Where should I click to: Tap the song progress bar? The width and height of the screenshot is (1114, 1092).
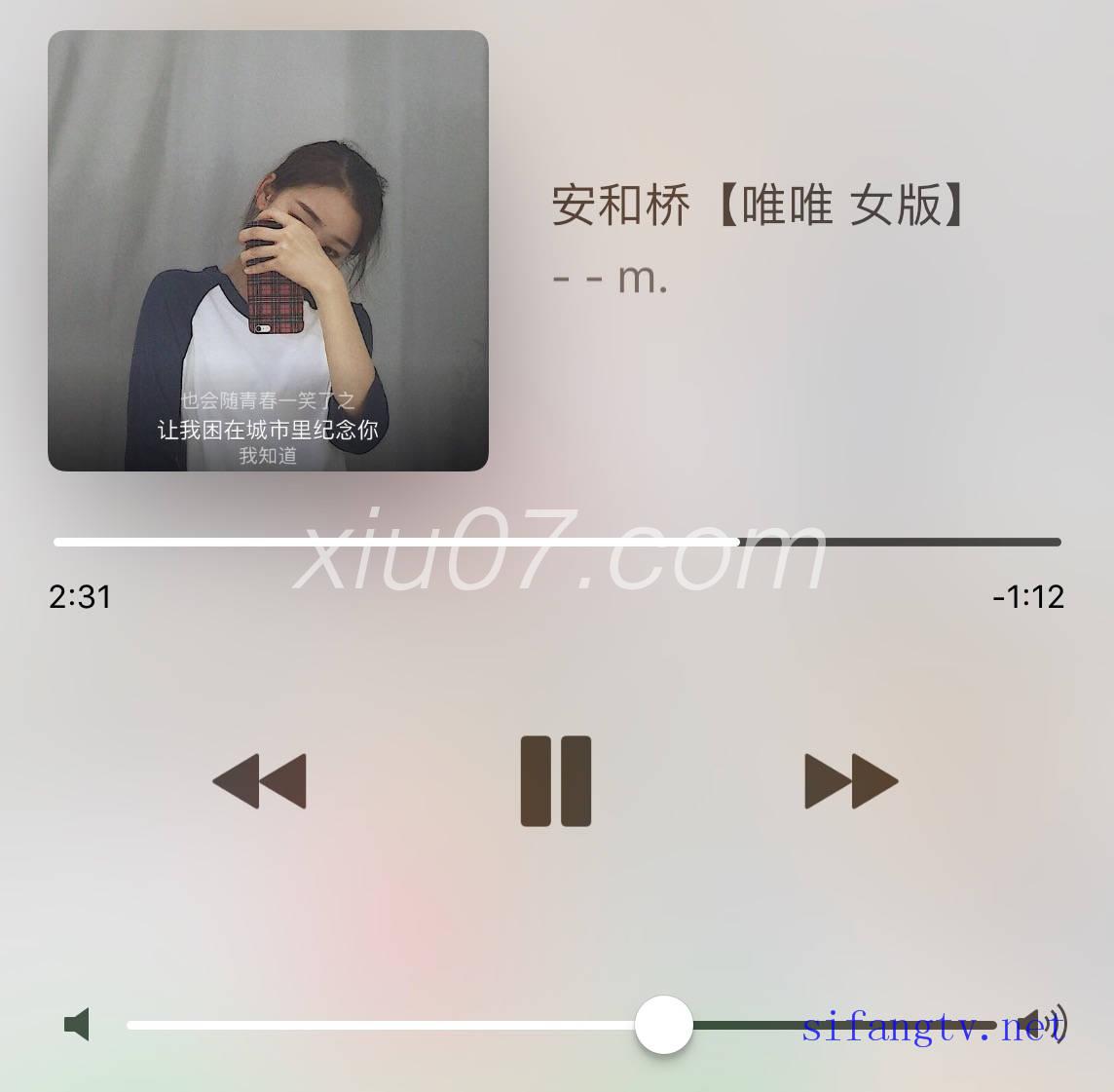[x=557, y=542]
